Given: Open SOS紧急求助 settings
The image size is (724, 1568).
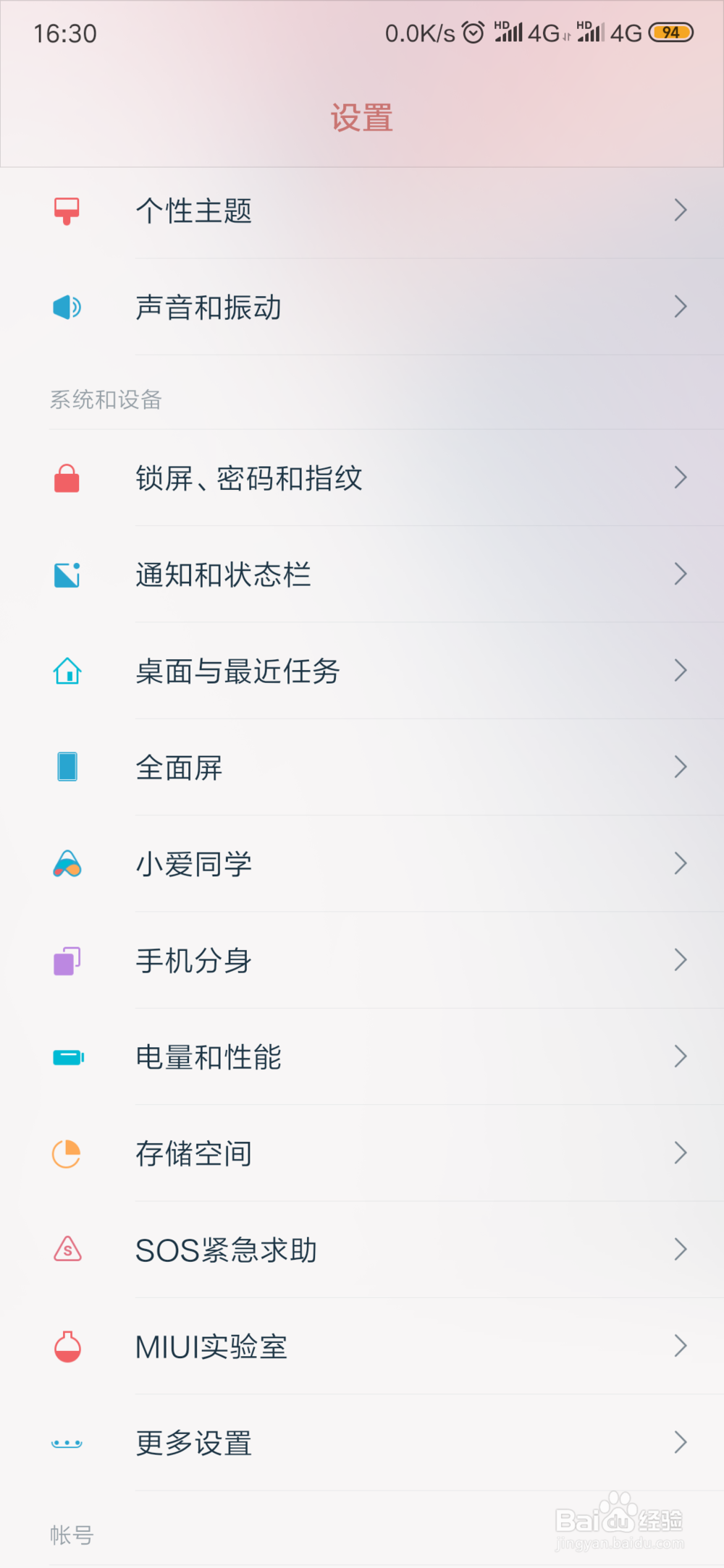Looking at the screenshot, I should [x=362, y=1250].
